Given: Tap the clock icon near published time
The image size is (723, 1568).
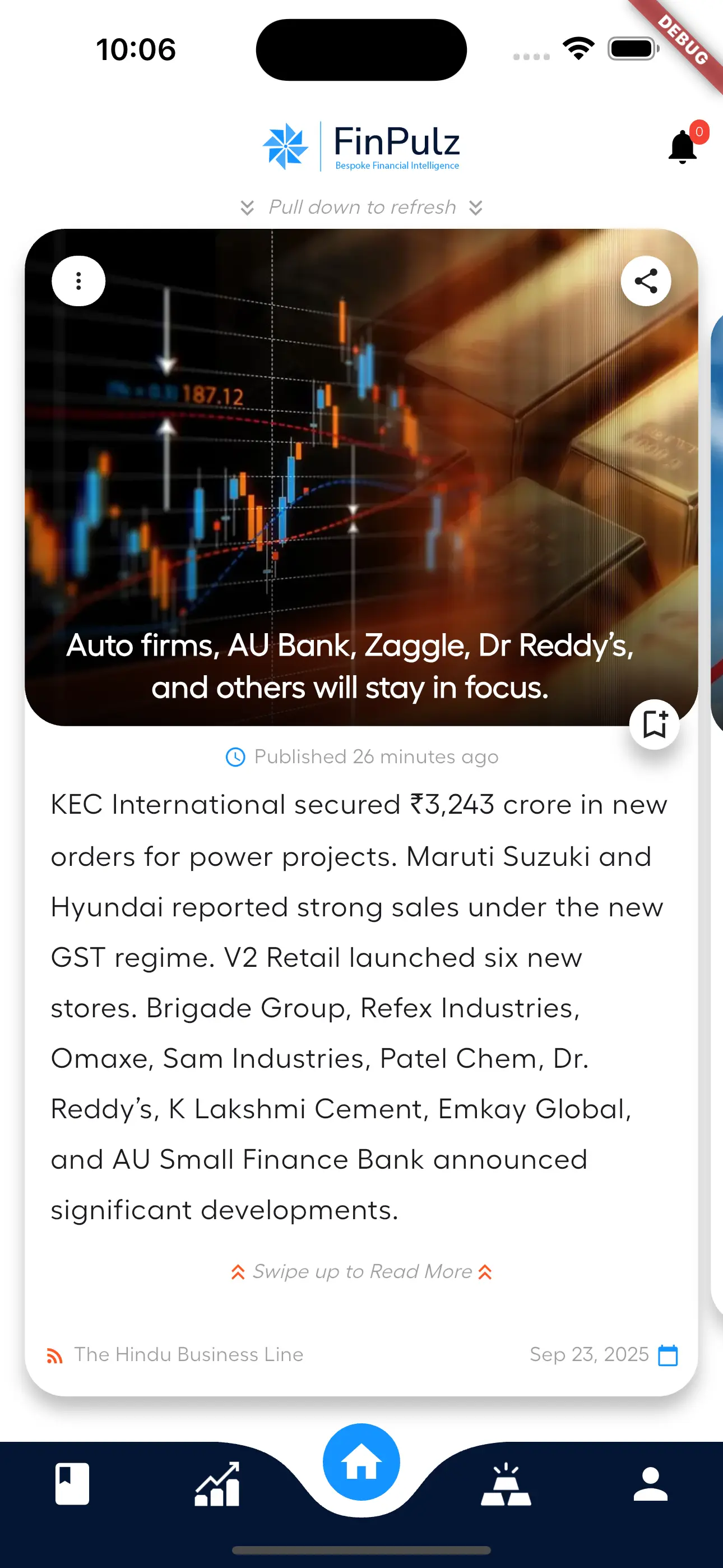Looking at the screenshot, I should pos(235,757).
